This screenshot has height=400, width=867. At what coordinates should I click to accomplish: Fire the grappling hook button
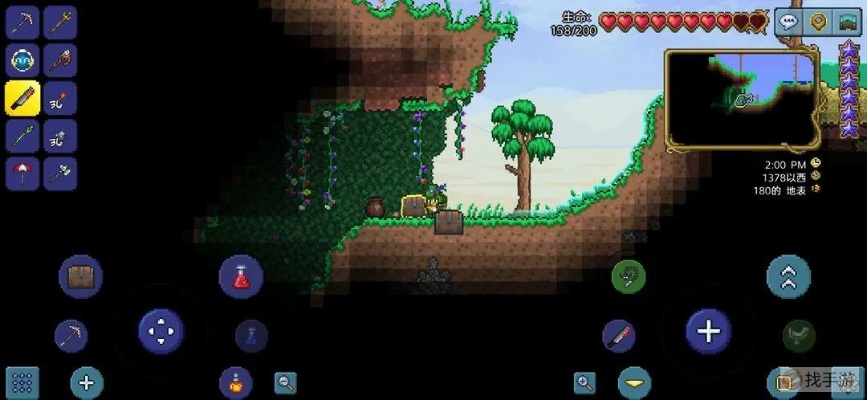629,276
